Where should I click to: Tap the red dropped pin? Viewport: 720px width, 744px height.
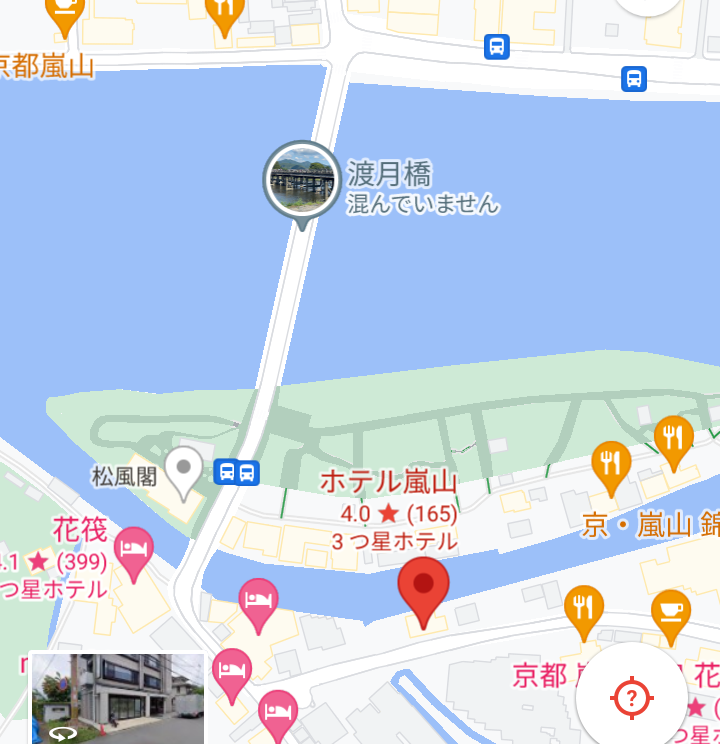tap(424, 589)
